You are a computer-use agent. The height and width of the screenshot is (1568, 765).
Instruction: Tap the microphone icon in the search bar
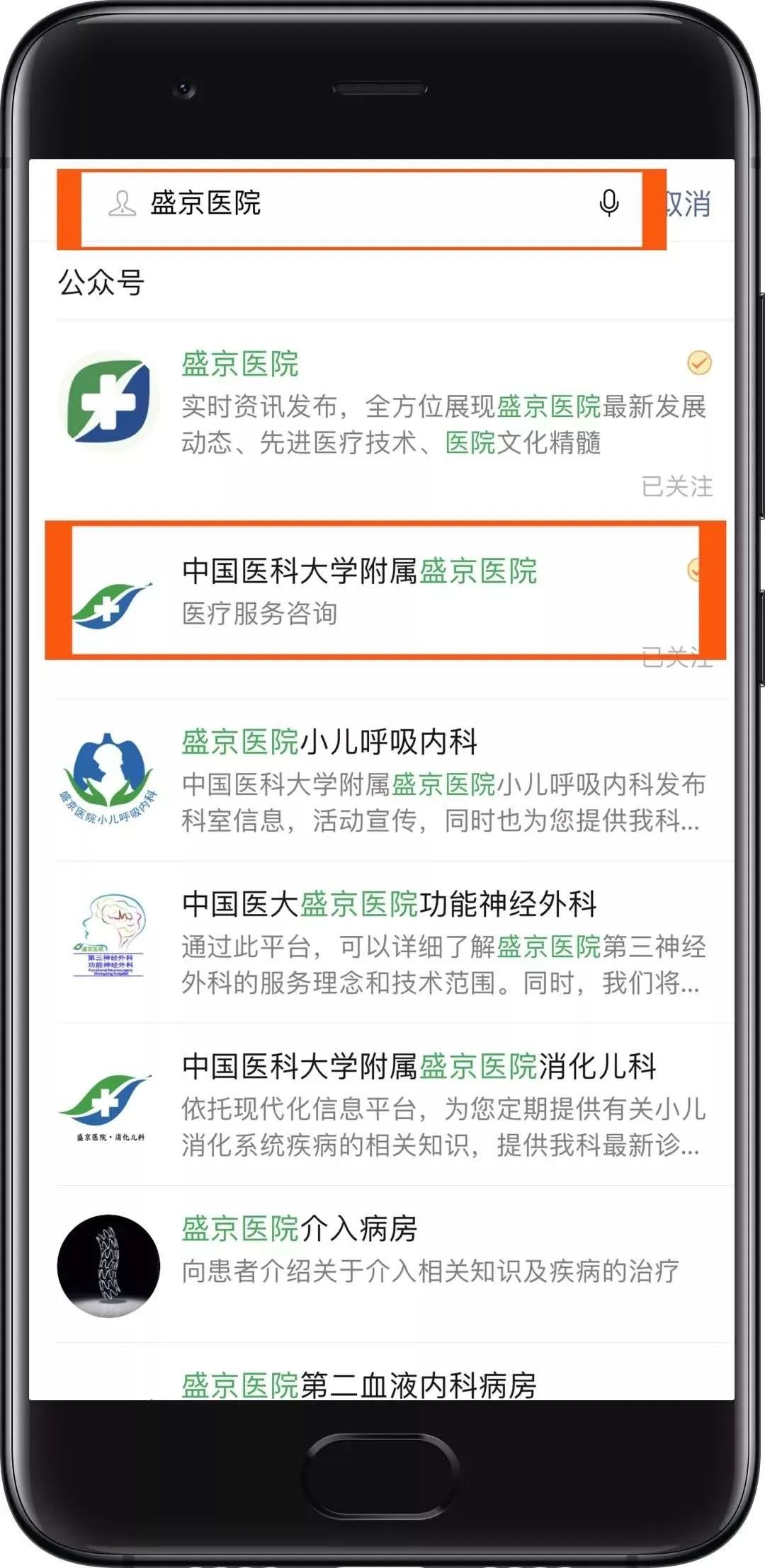click(611, 205)
